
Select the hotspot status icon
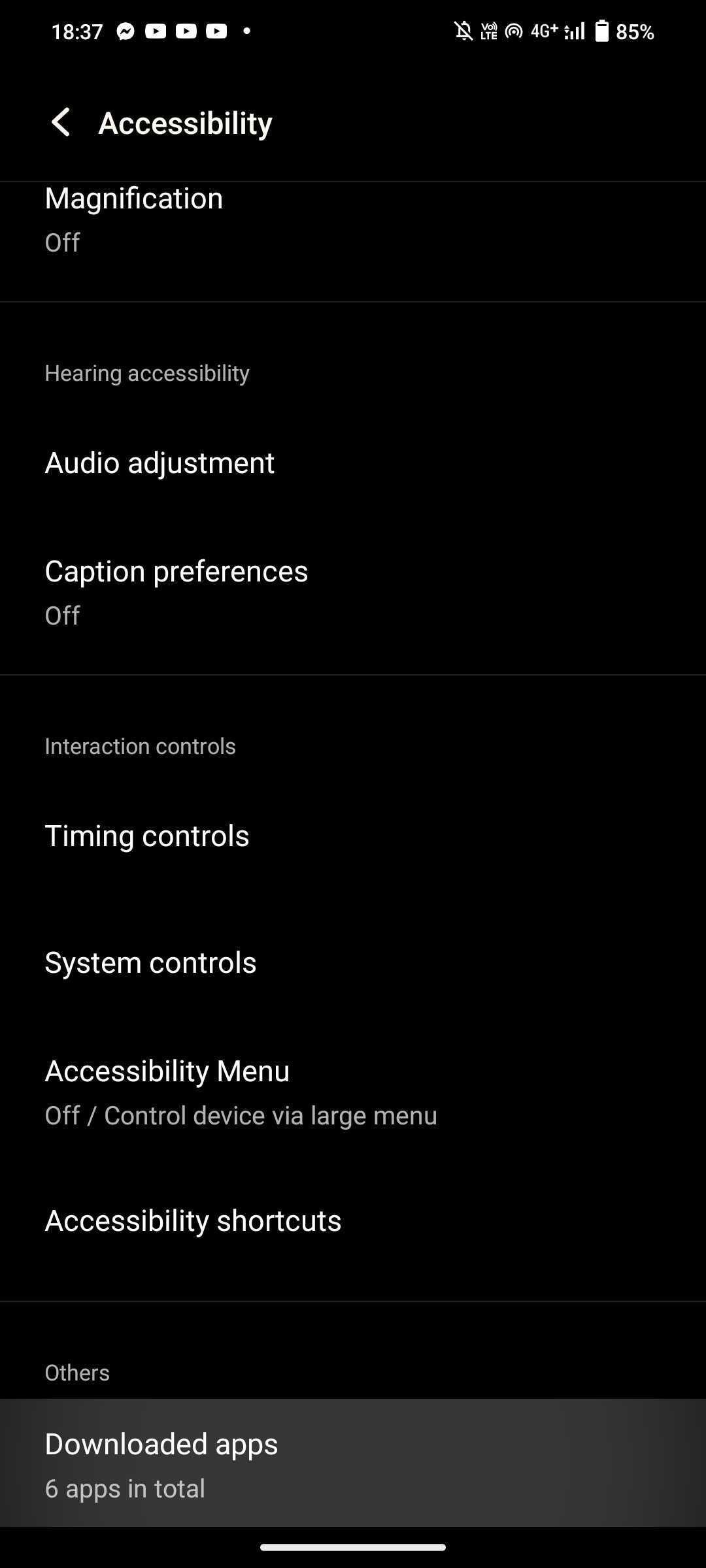514,31
